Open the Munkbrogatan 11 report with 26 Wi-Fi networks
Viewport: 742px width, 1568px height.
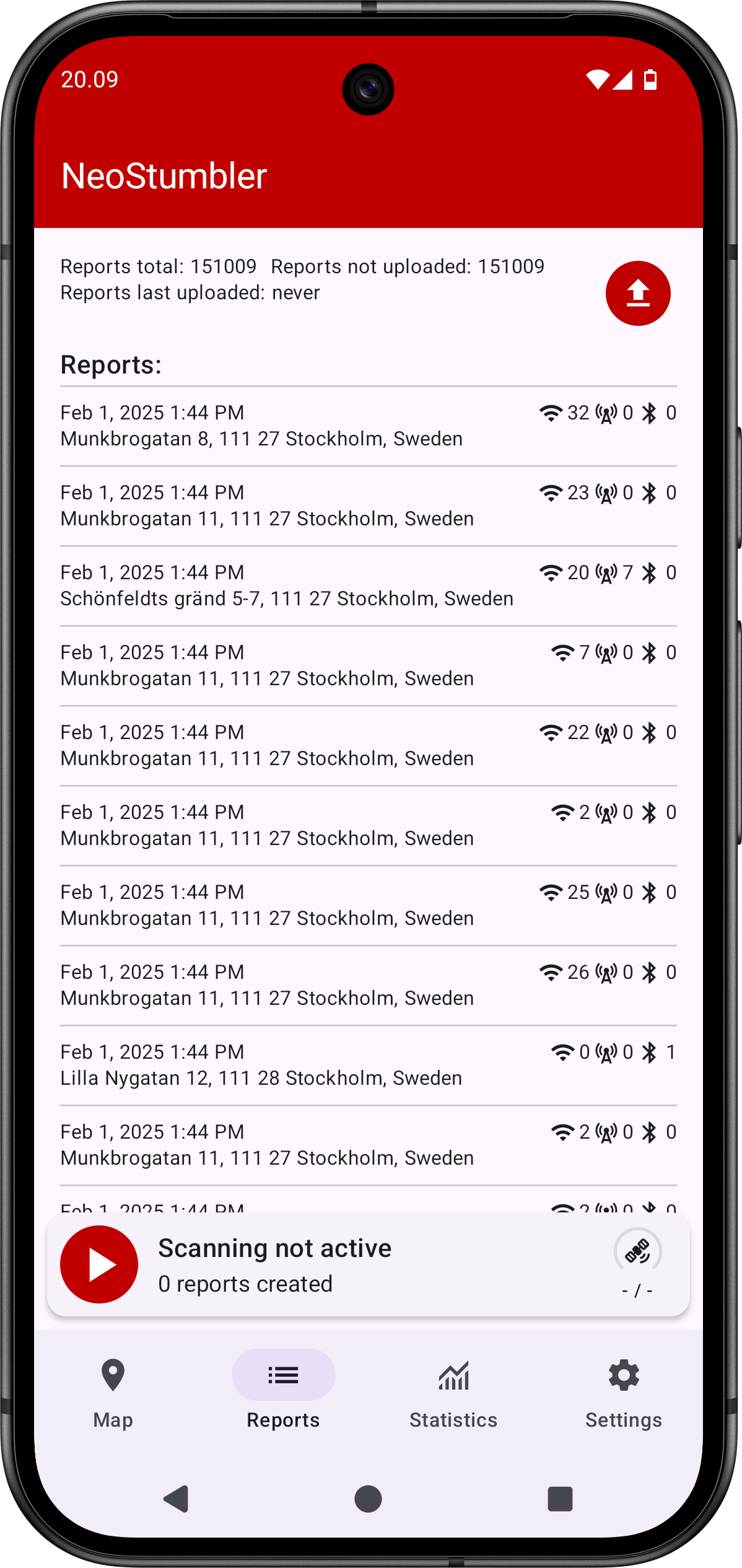pos(369,986)
